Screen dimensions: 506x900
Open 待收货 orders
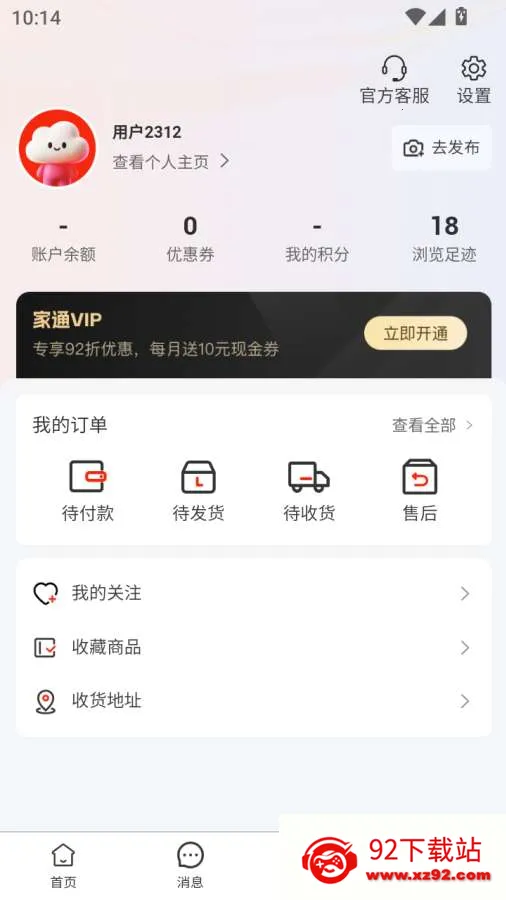point(309,491)
